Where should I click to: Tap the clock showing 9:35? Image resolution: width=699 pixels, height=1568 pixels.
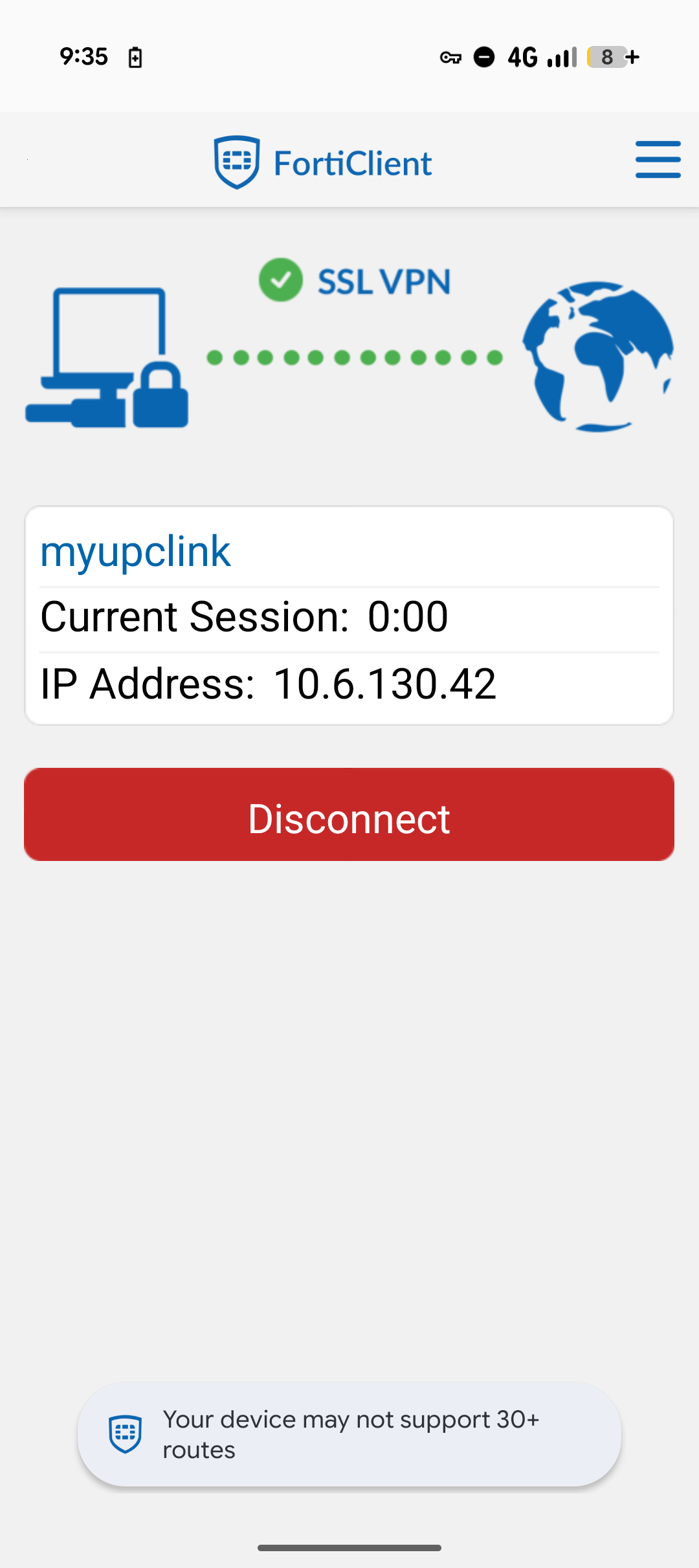(x=84, y=57)
